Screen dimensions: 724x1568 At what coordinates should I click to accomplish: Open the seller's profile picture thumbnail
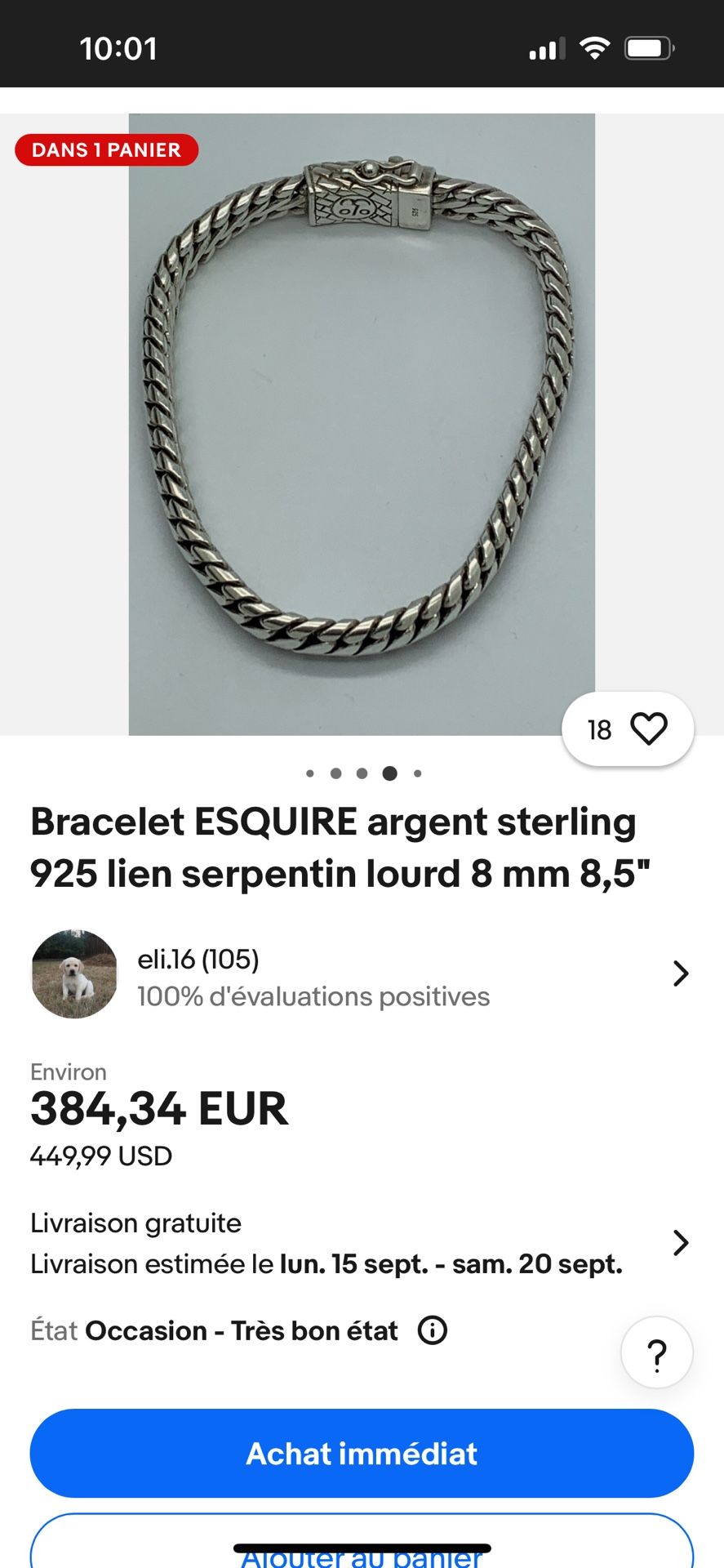[73, 974]
